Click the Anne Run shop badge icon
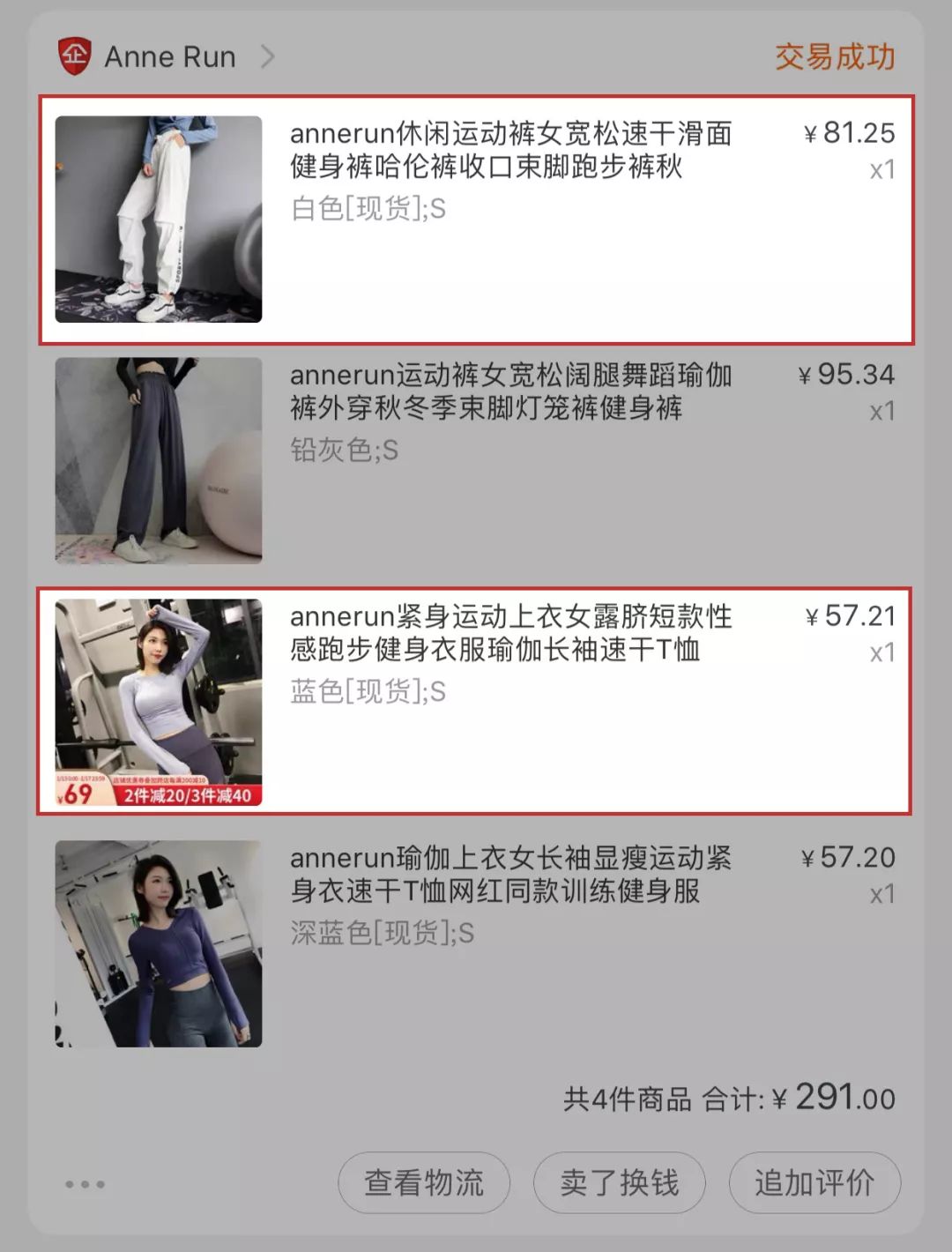952x1252 pixels. coord(75,56)
